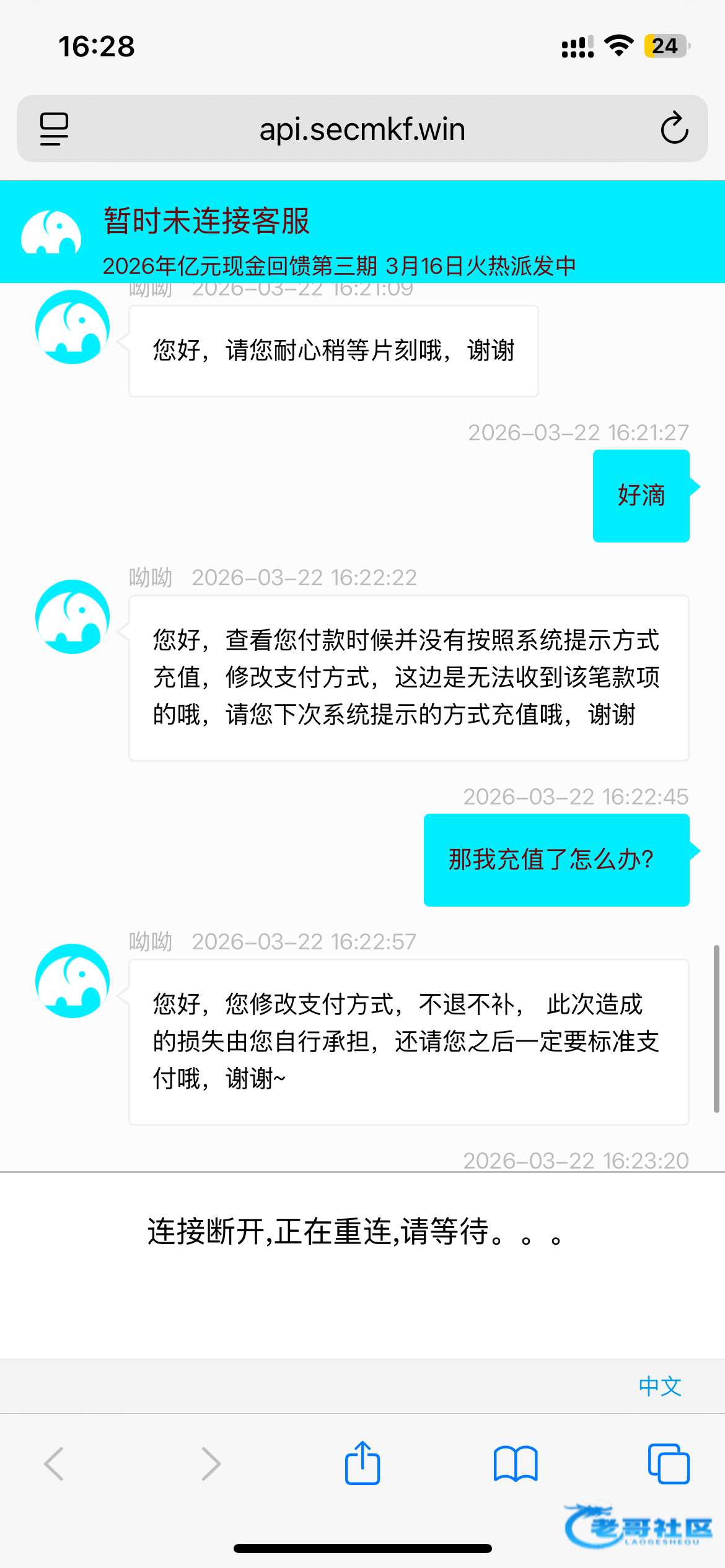The height and width of the screenshot is (1568, 725).
Task: Switch language via 中文 link
Action: pos(660,1386)
